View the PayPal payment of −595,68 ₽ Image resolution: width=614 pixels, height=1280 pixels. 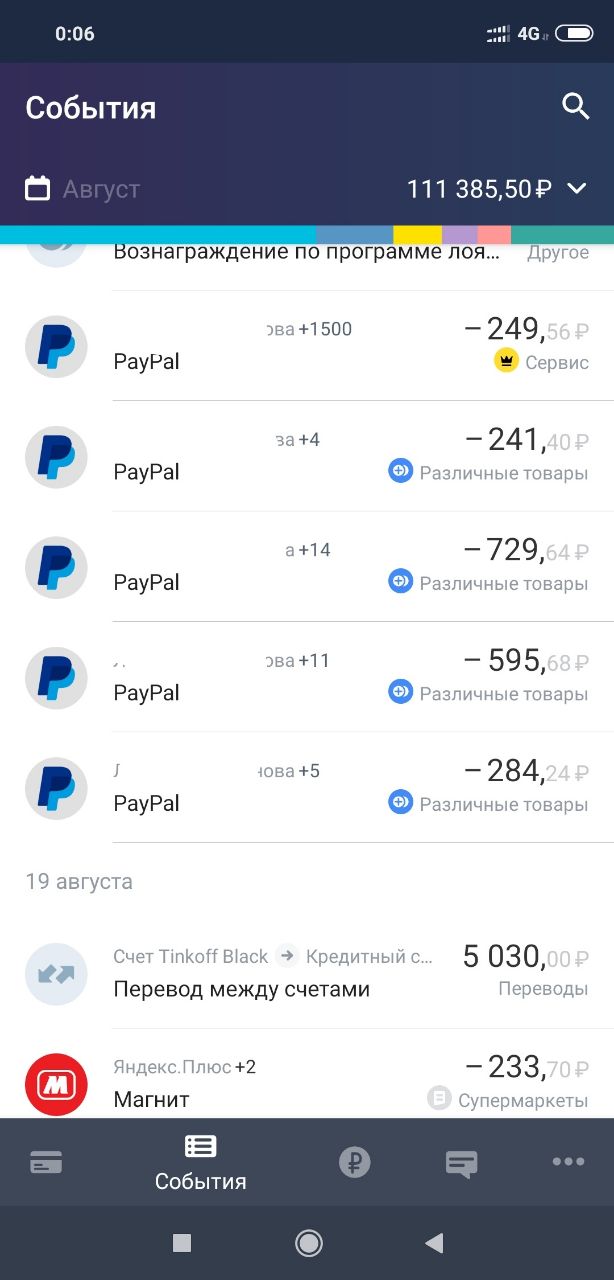307,677
